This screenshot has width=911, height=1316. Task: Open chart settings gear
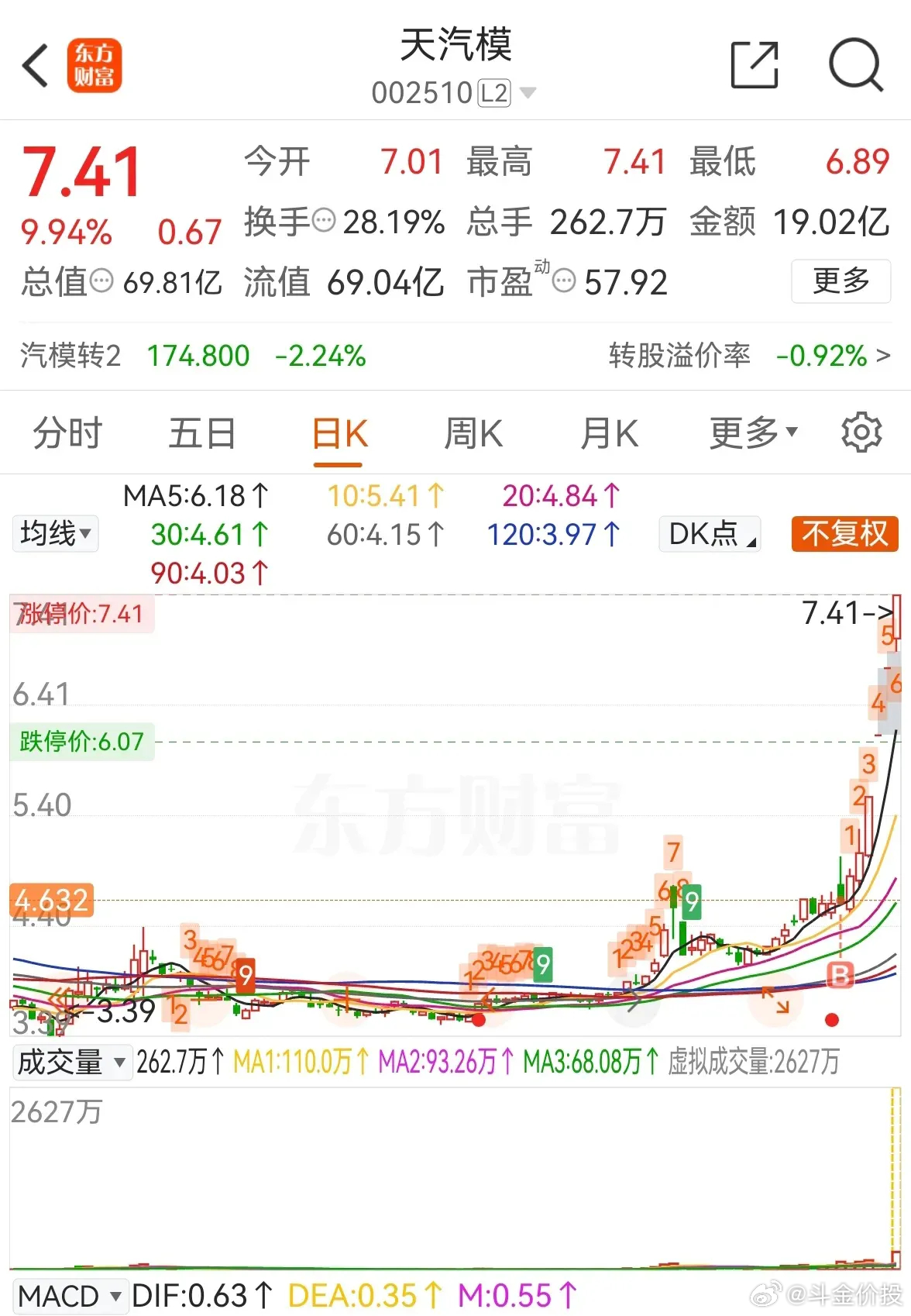(861, 432)
